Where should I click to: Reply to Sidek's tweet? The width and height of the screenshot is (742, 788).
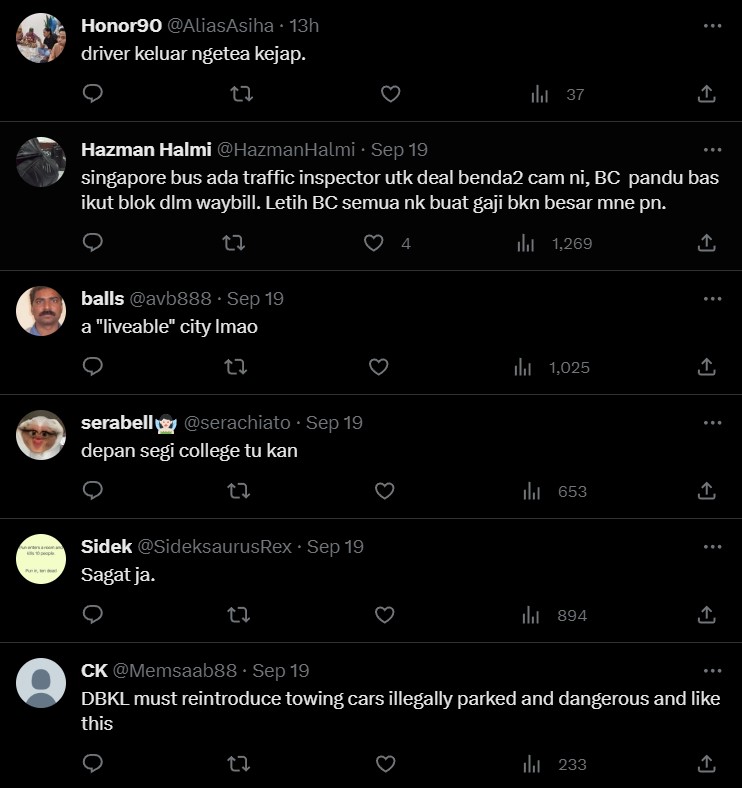click(x=93, y=615)
